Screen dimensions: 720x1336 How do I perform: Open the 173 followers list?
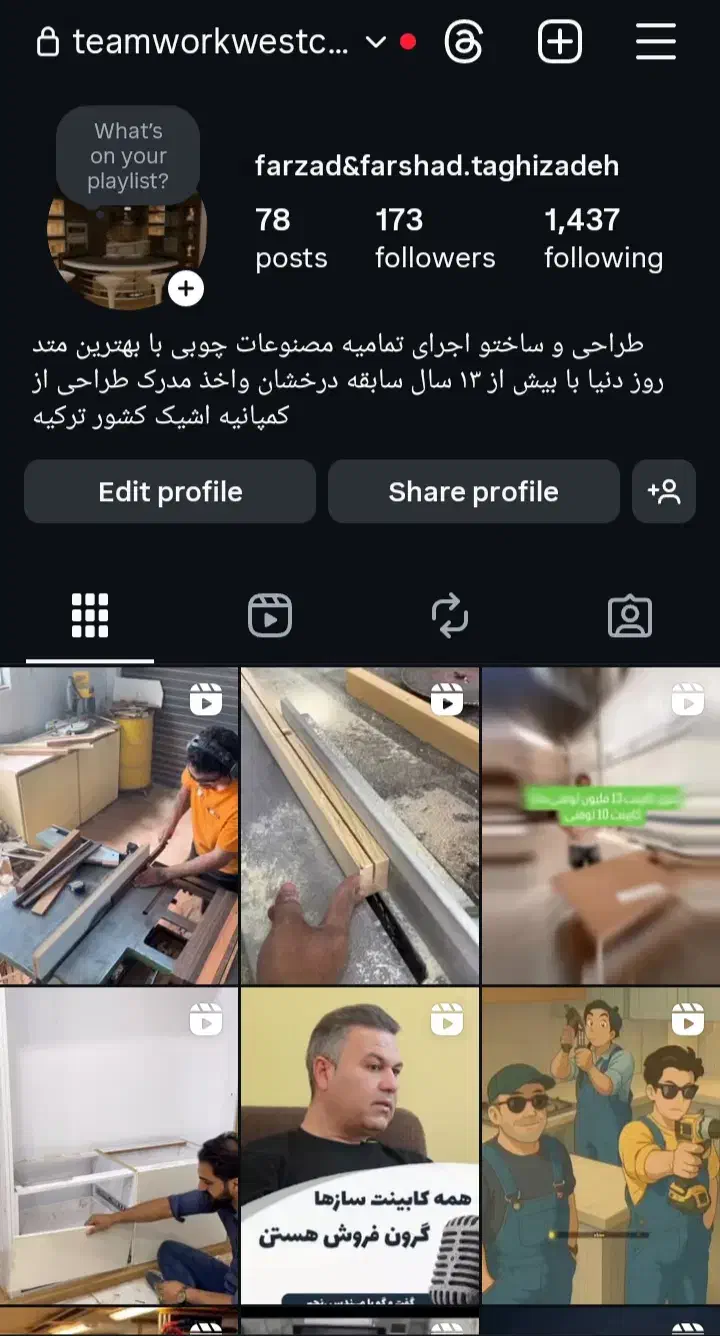435,237
